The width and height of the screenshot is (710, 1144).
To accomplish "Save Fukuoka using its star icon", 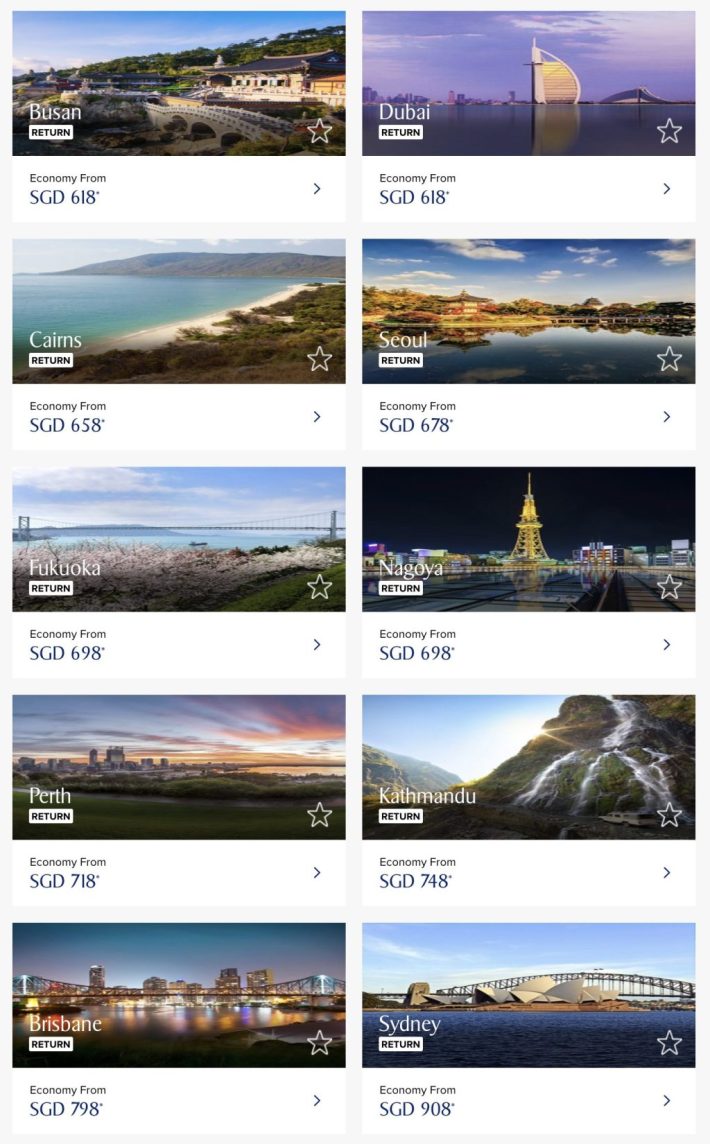I will pyautogui.click(x=319, y=587).
